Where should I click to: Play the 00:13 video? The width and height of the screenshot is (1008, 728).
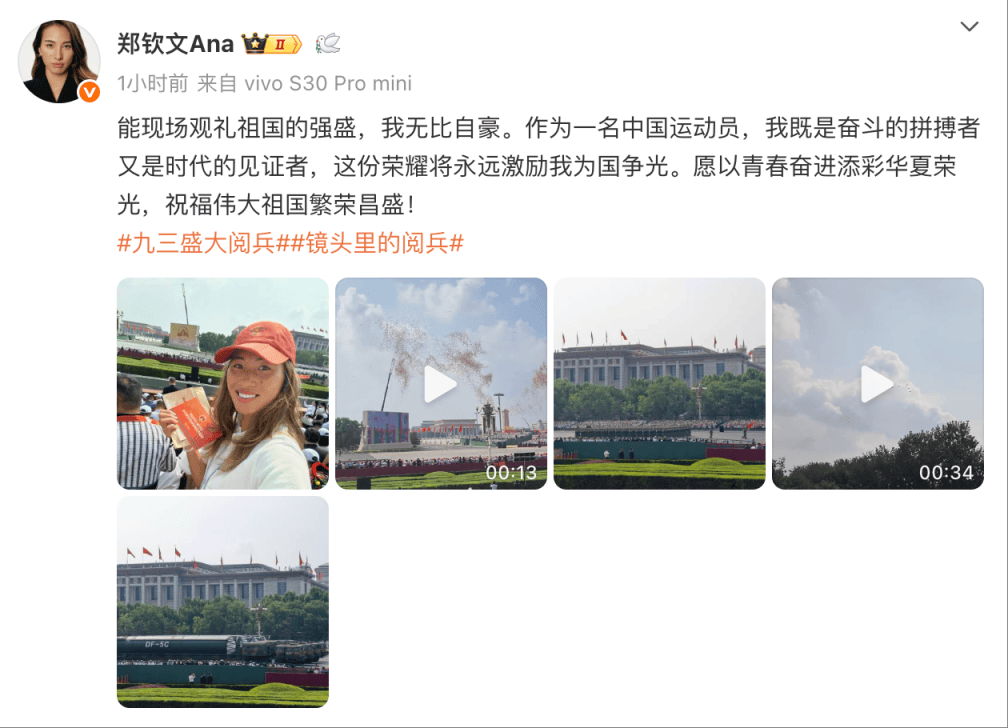tap(441, 383)
